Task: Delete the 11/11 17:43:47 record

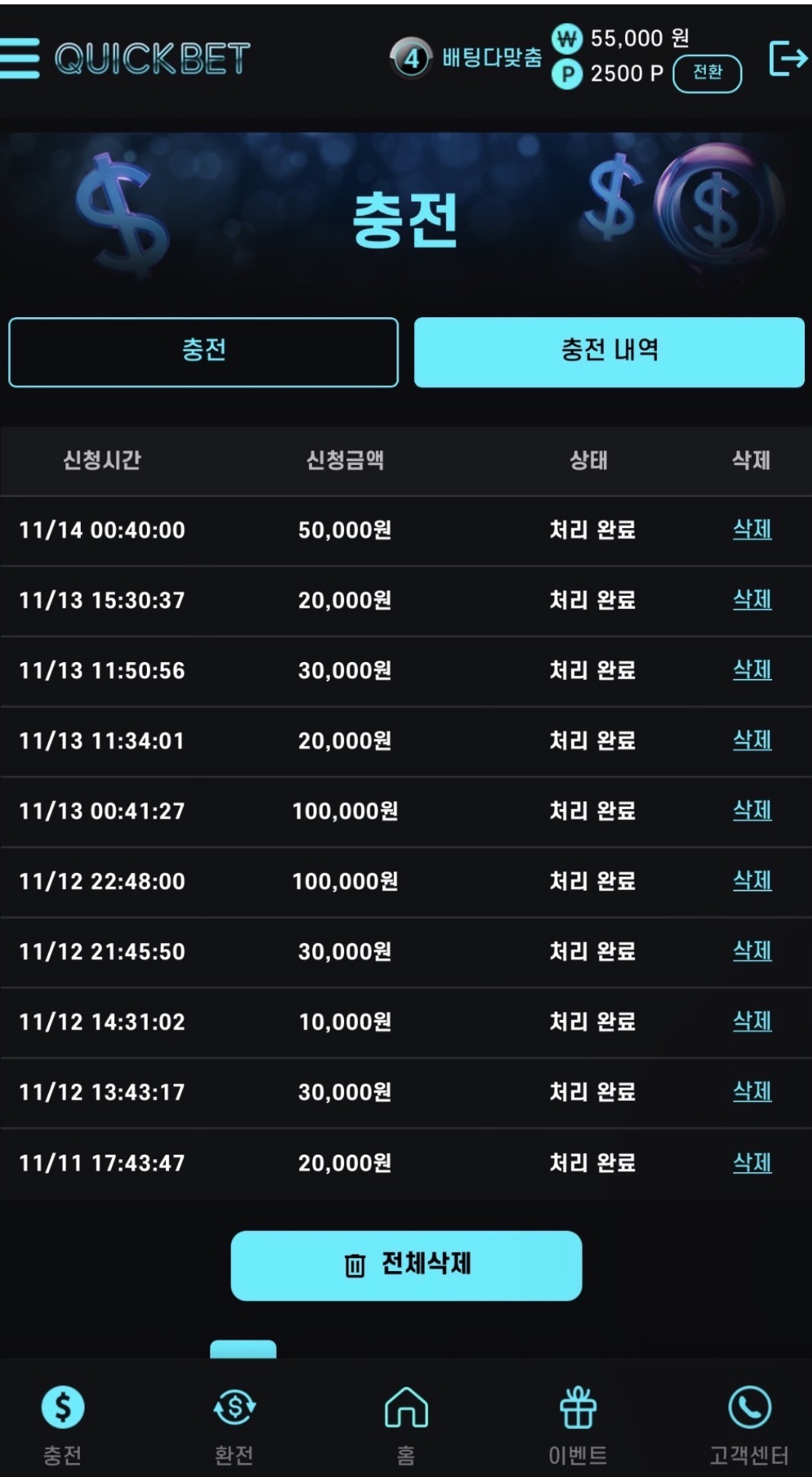Action: click(752, 1163)
